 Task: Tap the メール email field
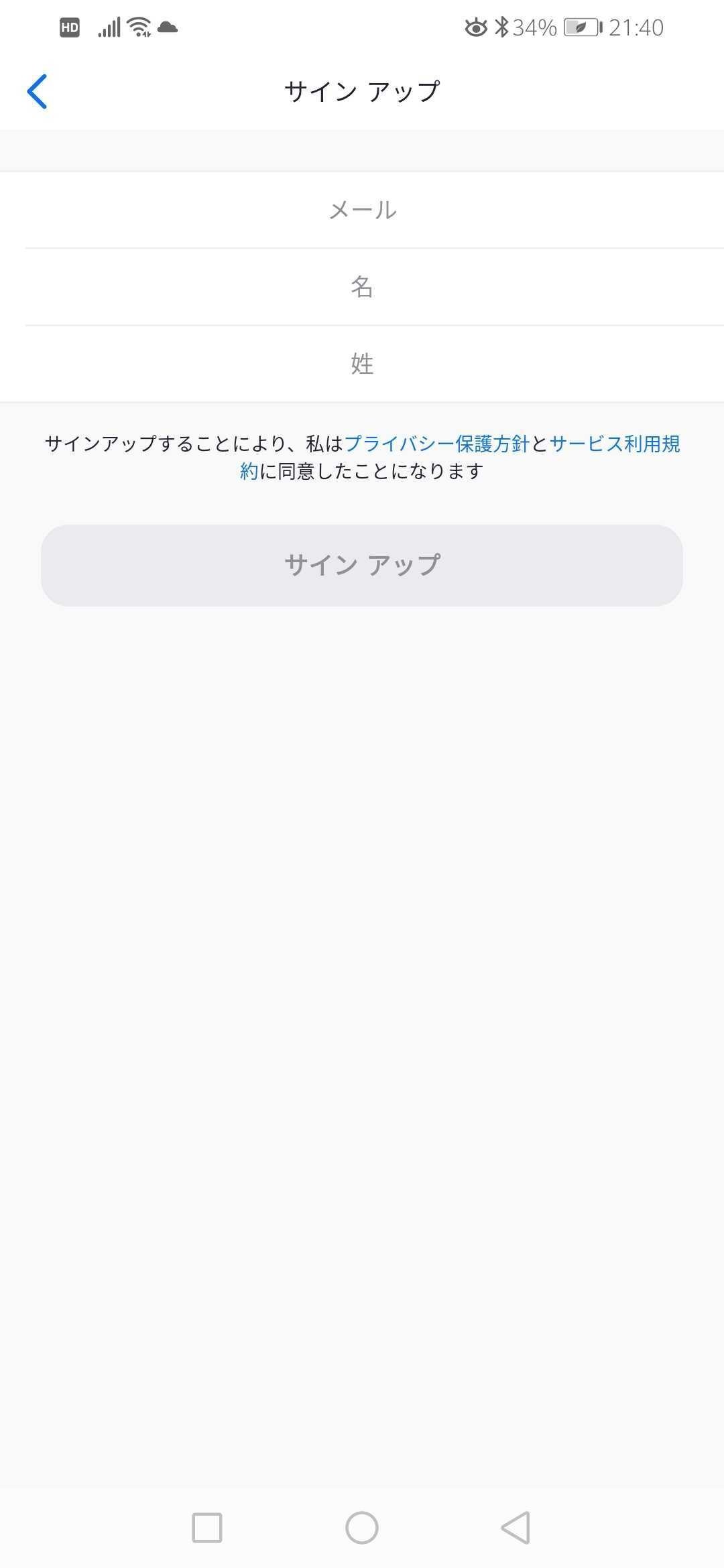362,210
